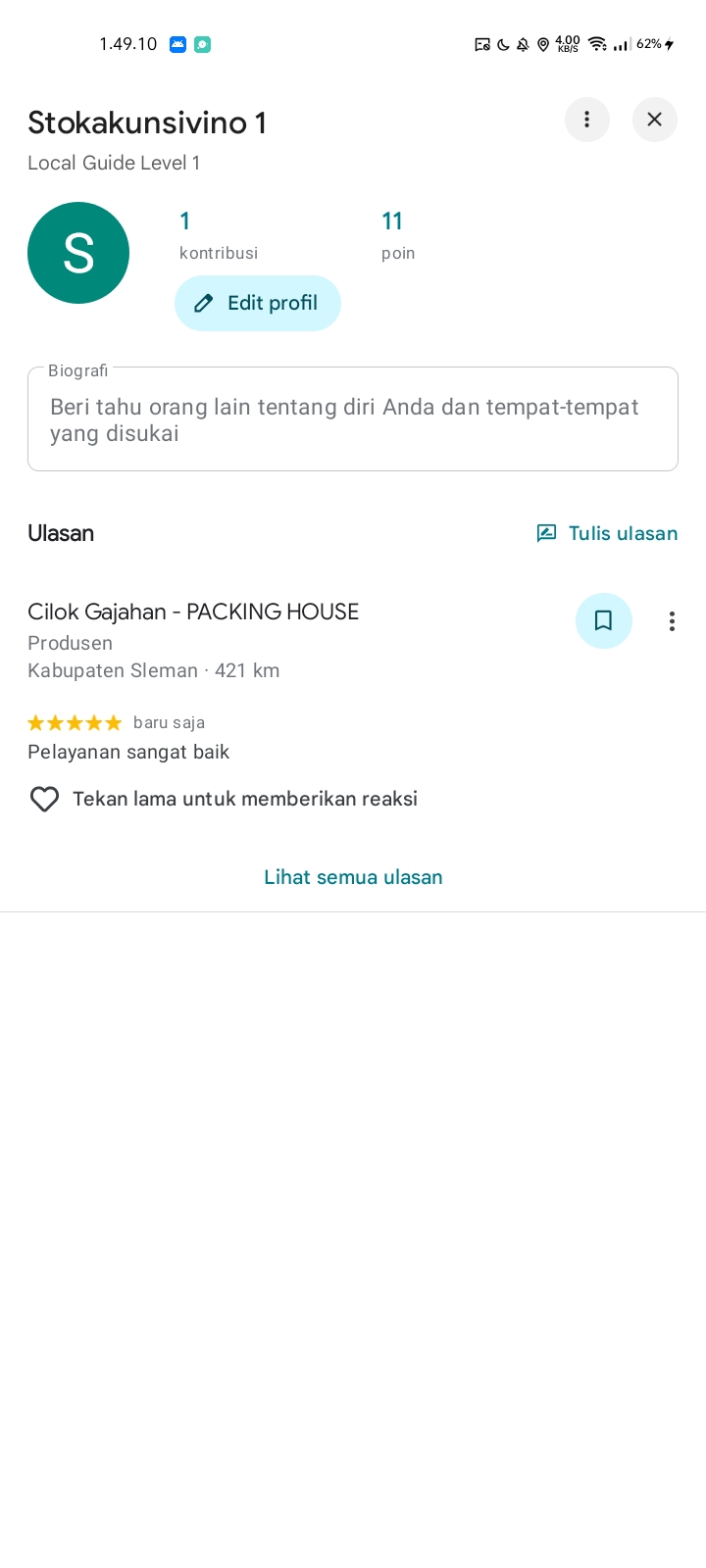This screenshot has height=1568, width=706.
Task: Open Cilok Gajahan - PACKING HOUSE place
Action: click(193, 612)
